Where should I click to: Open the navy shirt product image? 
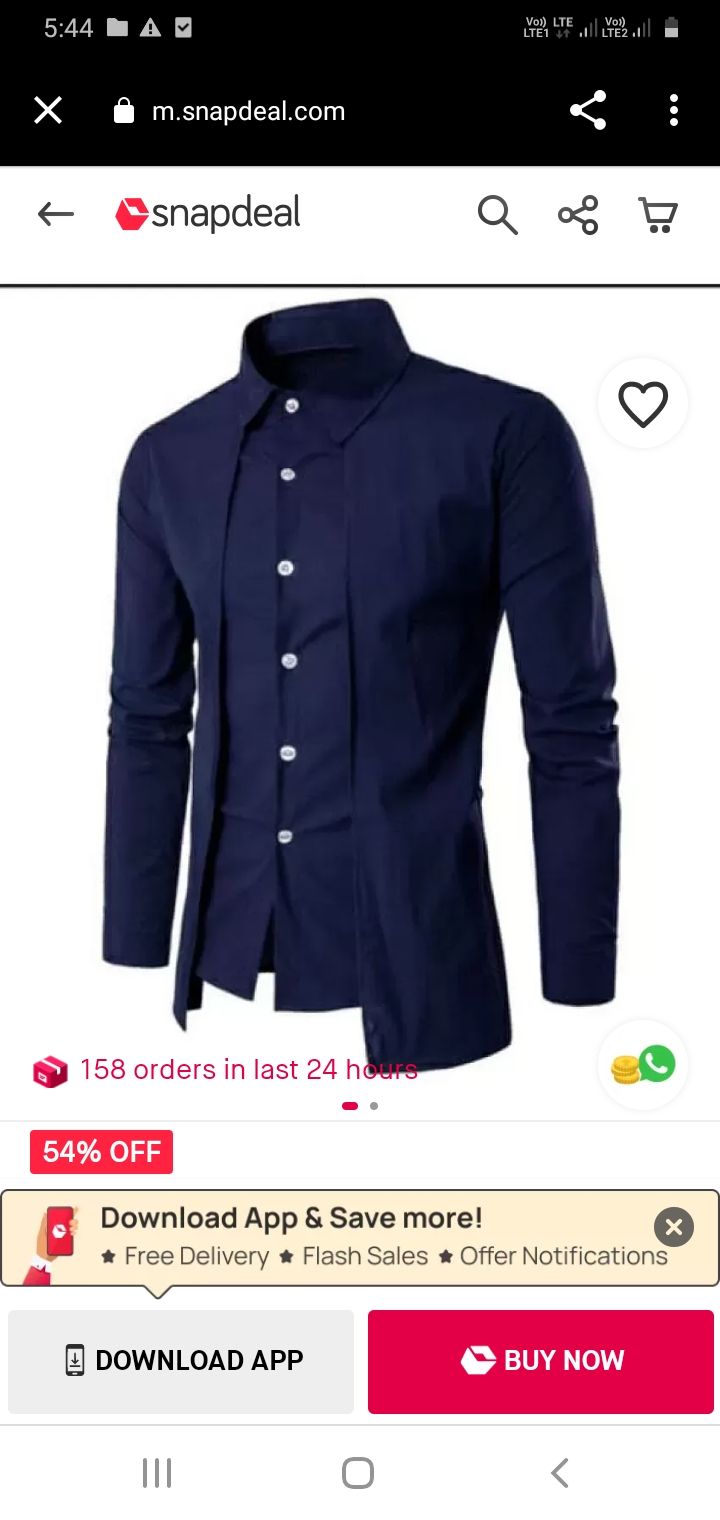click(360, 680)
